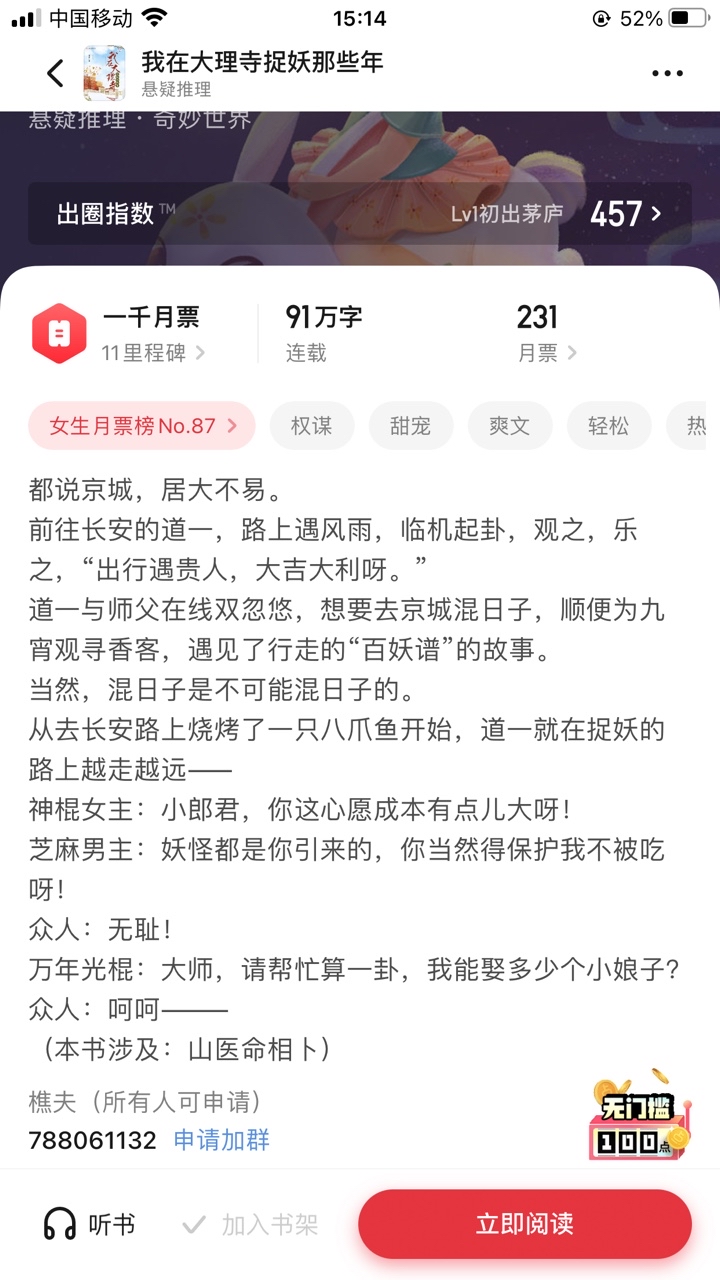Select the 权谋 tag chip
The width and height of the screenshot is (720, 1280).
pyautogui.click(x=310, y=425)
